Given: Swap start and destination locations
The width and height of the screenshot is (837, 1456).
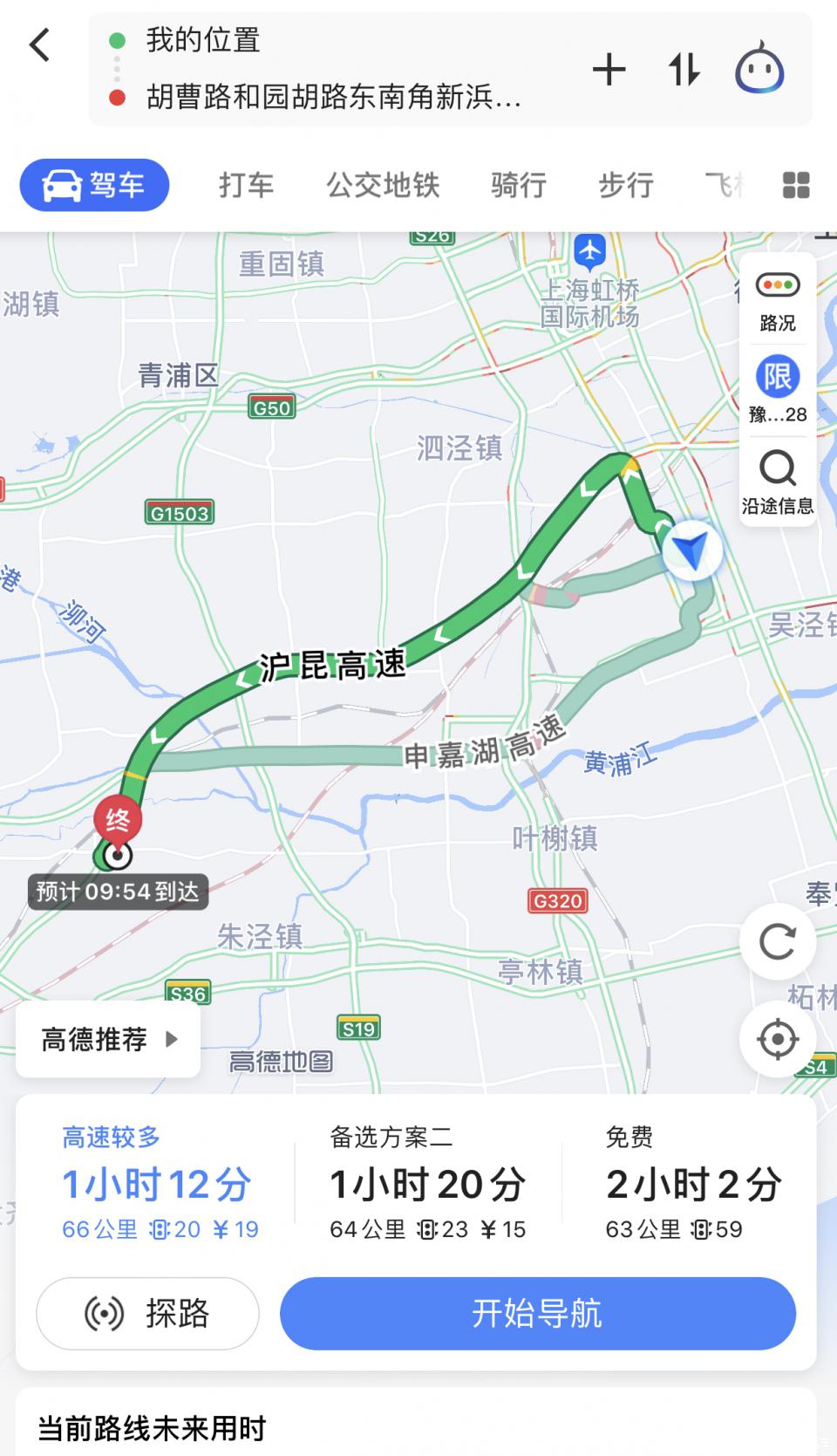Looking at the screenshot, I should [x=684, y=70].
